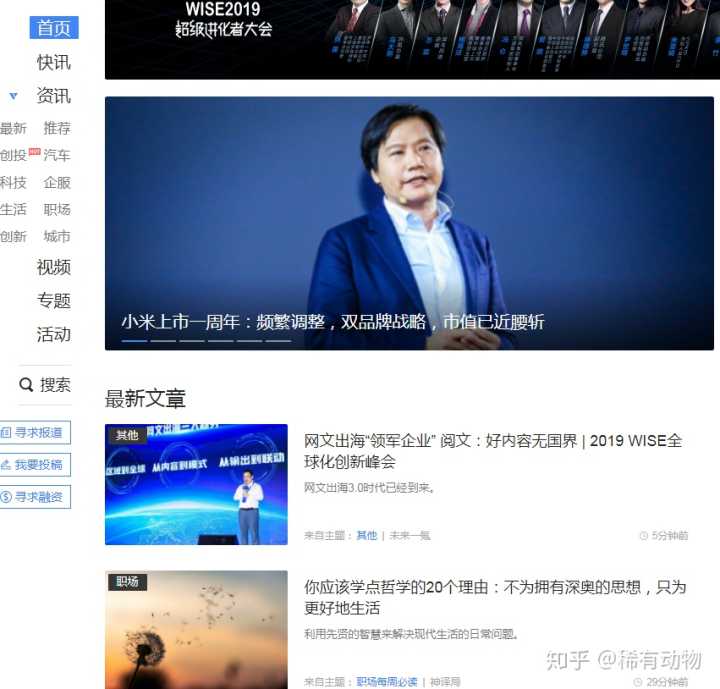
Task: Open the 城市 category
Action: click(x=57, y=236)
